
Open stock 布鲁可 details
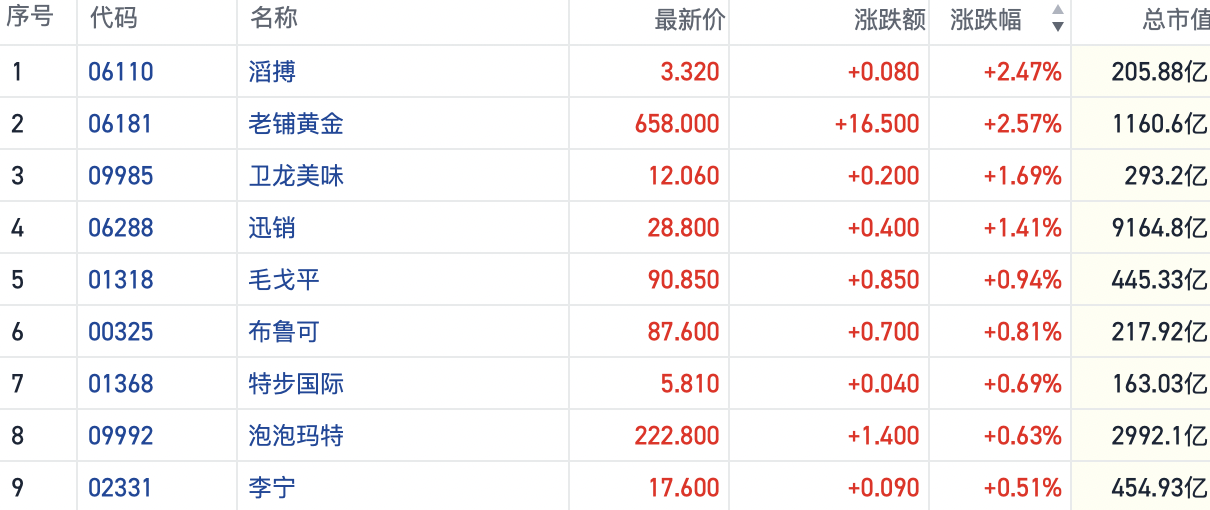(x=284, y=332)
